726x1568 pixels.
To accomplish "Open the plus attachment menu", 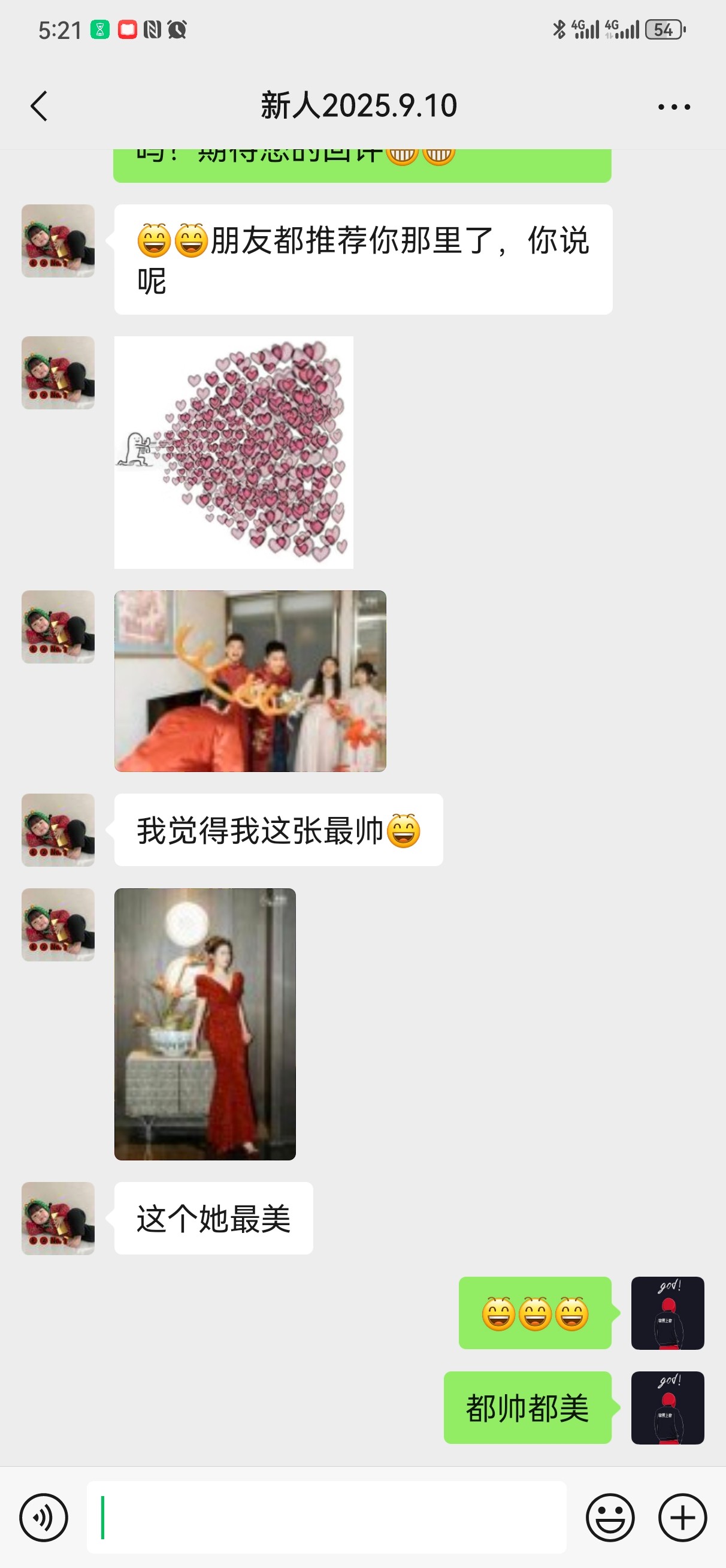I will pos(682,1517).
